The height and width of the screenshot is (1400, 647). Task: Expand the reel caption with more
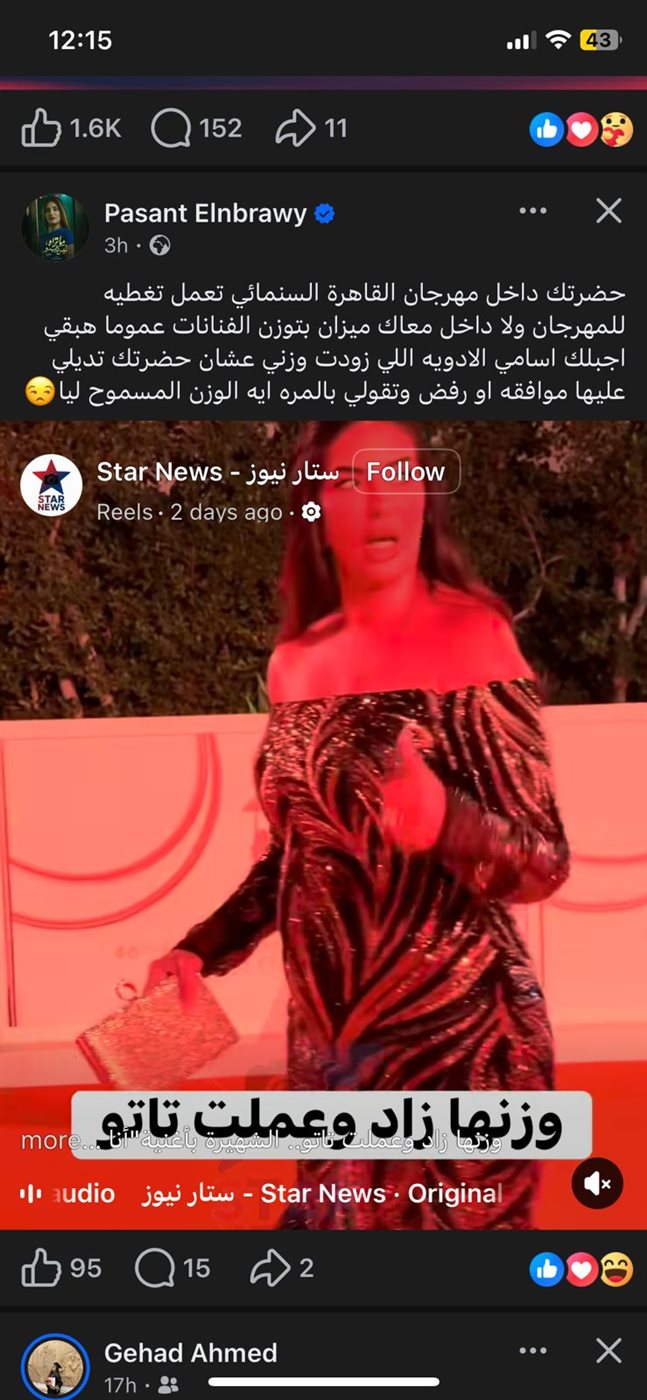(x=44, y=1140)
